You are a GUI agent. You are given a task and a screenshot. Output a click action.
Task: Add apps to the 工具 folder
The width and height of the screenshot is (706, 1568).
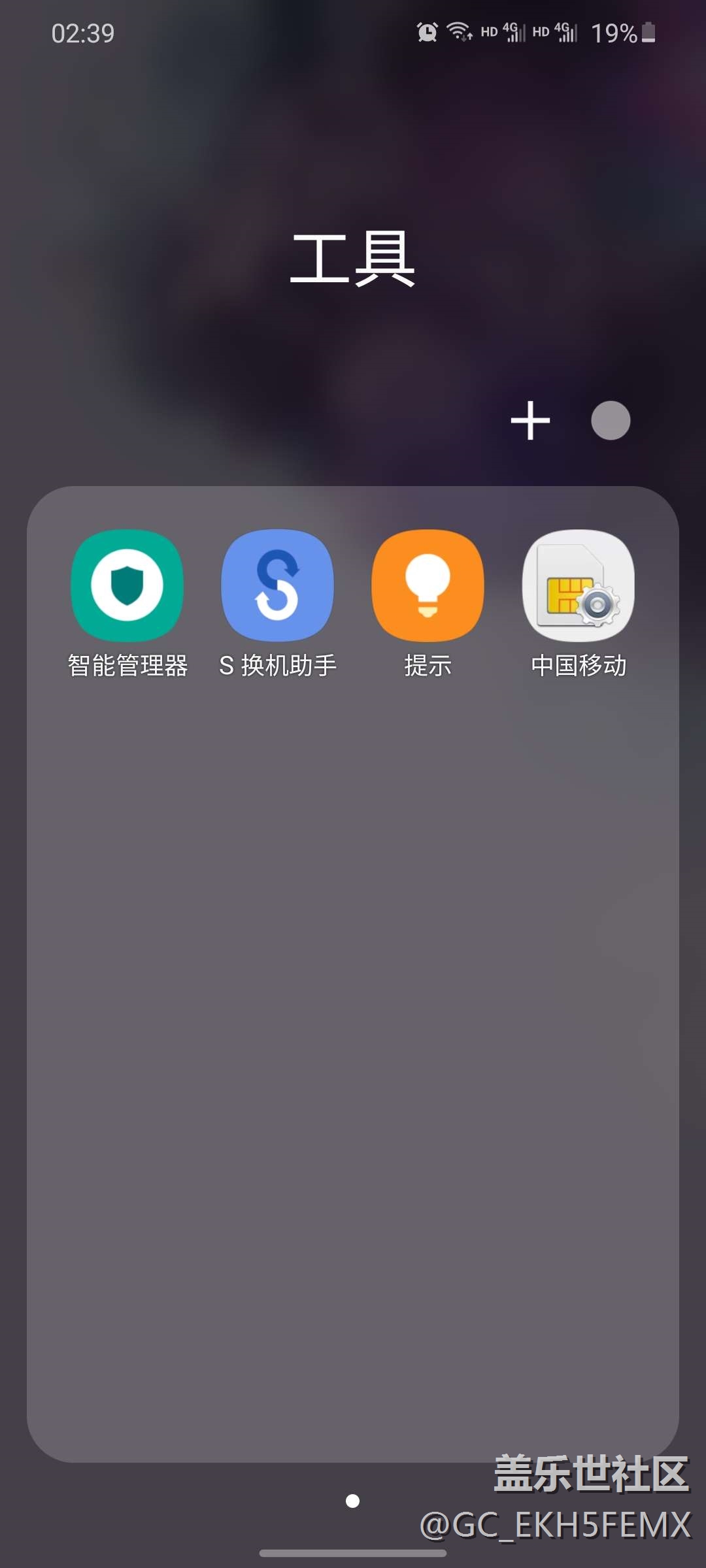point(530,421)
